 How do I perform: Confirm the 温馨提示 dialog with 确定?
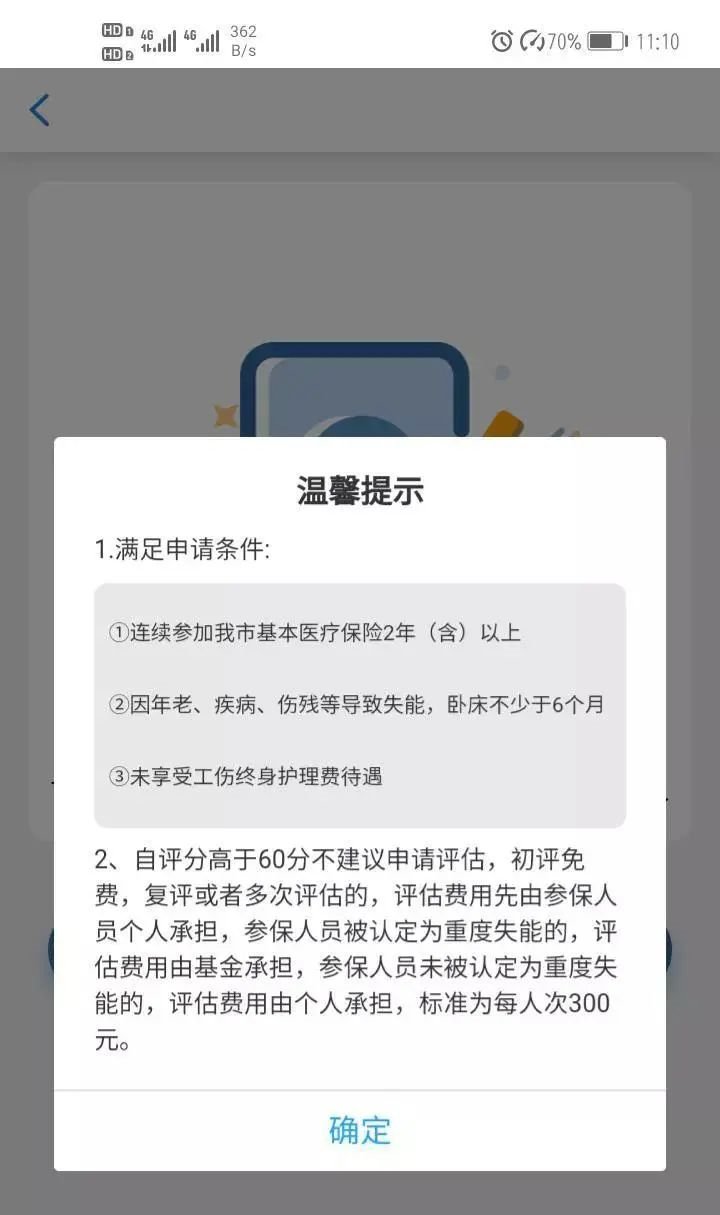[360, 1130]
